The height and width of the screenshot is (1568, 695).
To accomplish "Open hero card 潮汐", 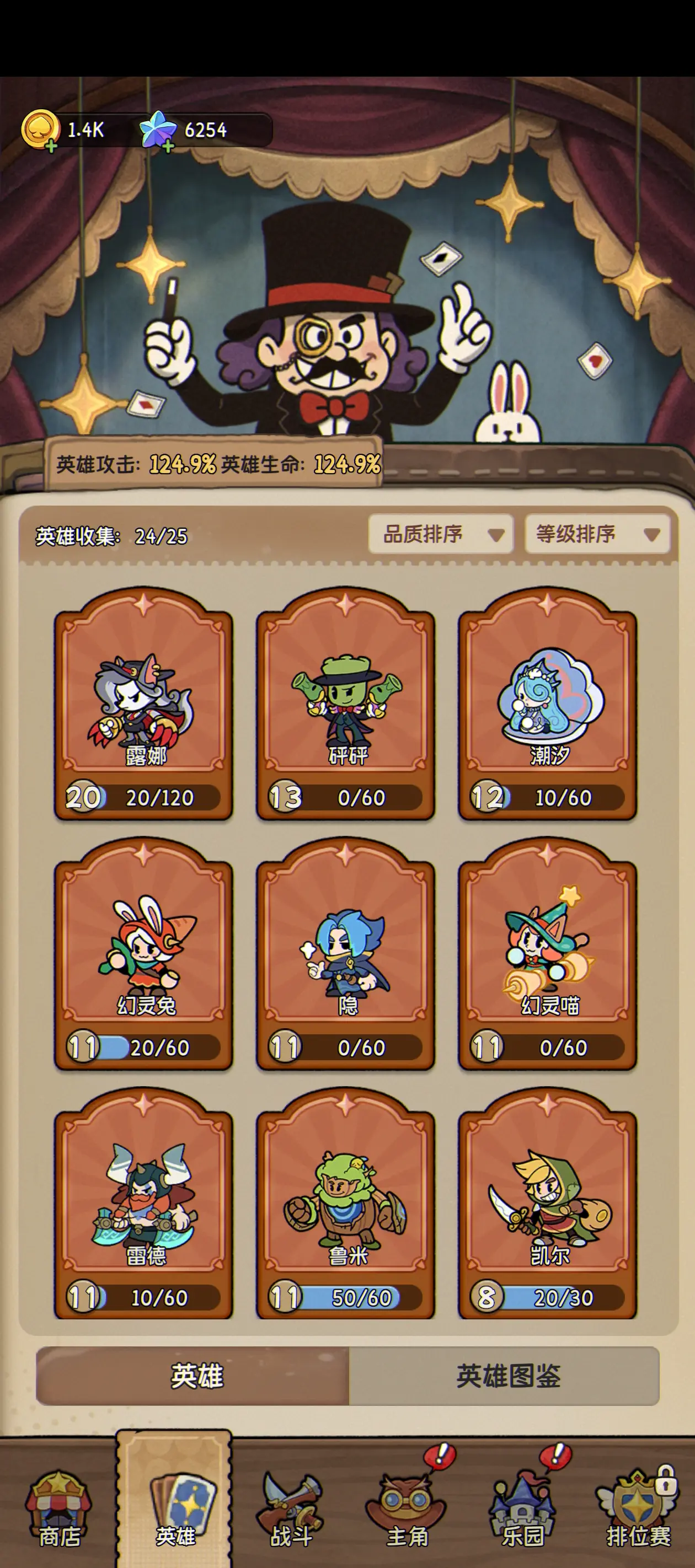I will tap(548, 704).
